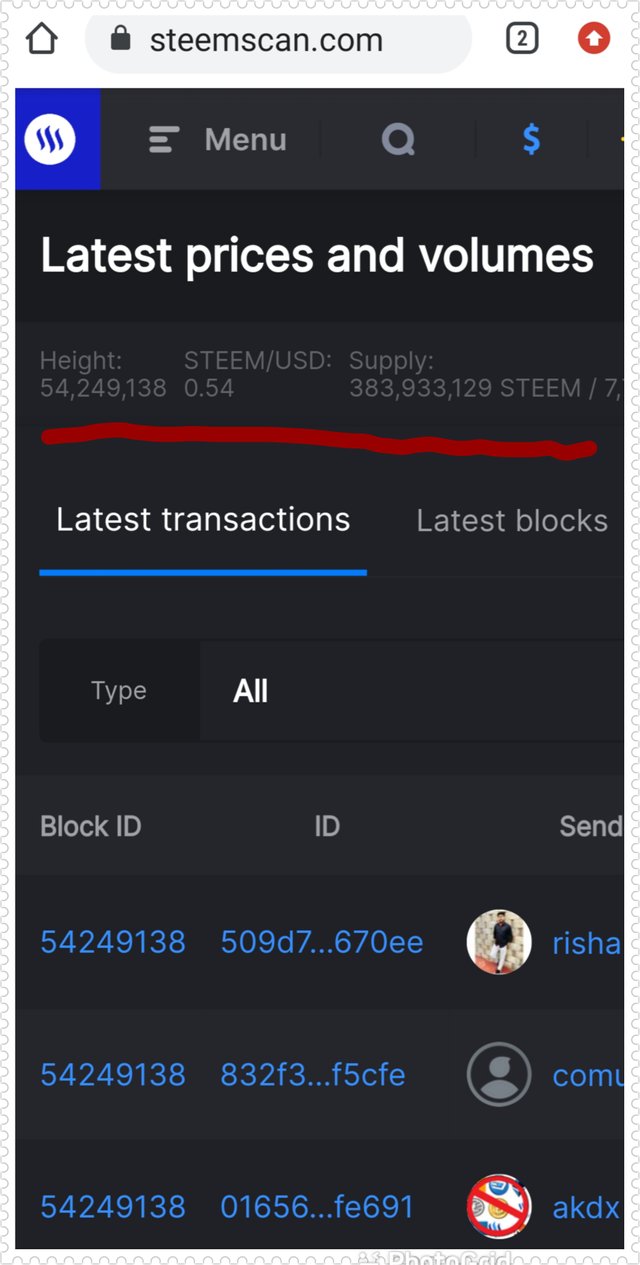Image resolution: width=640 pixels, height=1265 pixels.
Task: Open sender profile starting with comu
Action: pyautogui.click(x=585, y=1075)
